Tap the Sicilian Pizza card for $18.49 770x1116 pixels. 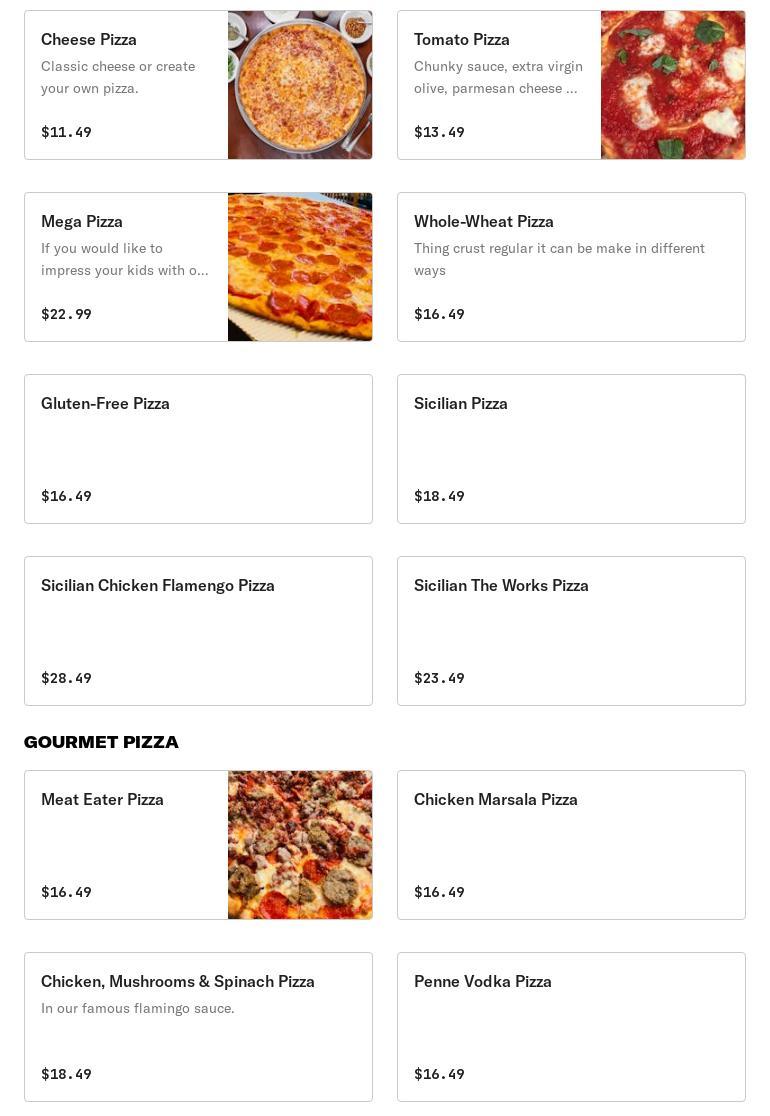571,449
